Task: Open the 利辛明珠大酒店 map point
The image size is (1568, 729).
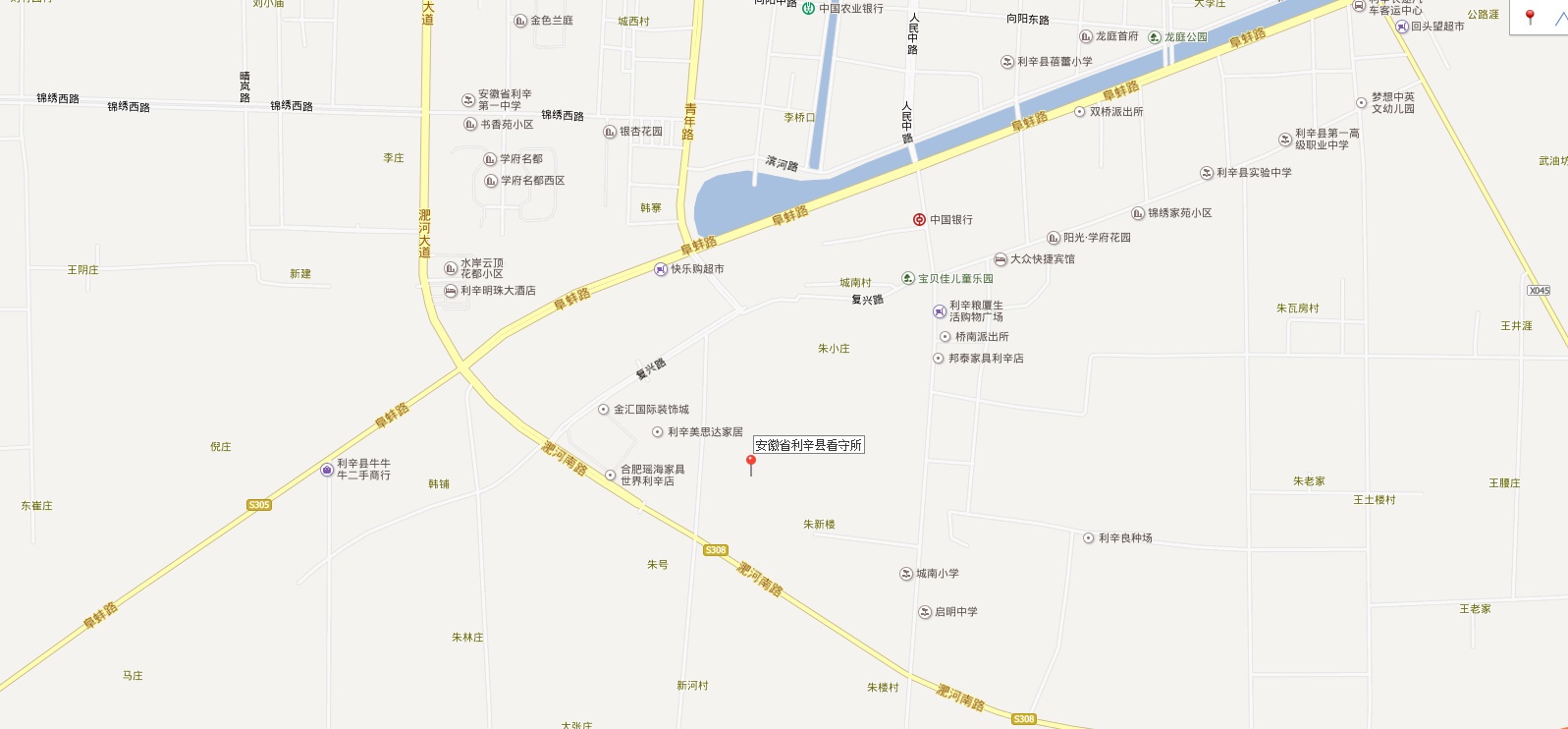Action: click(451, 291)
